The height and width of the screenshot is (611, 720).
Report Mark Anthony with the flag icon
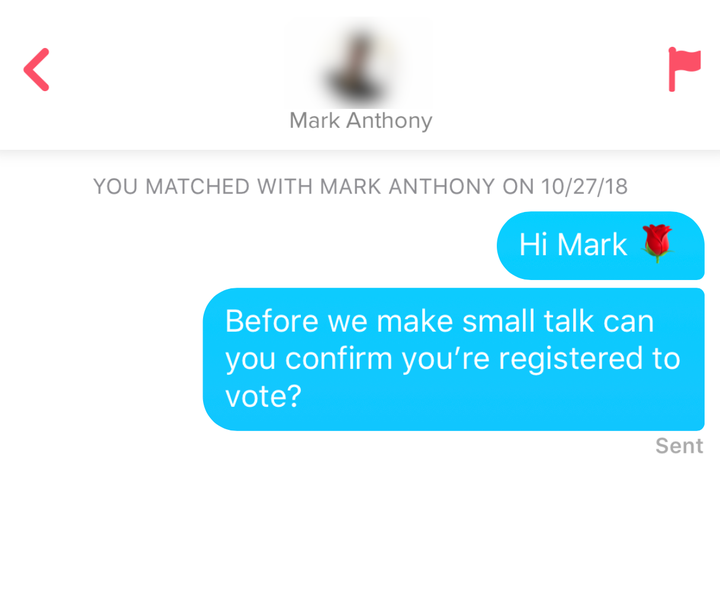(x=684, y=69)
